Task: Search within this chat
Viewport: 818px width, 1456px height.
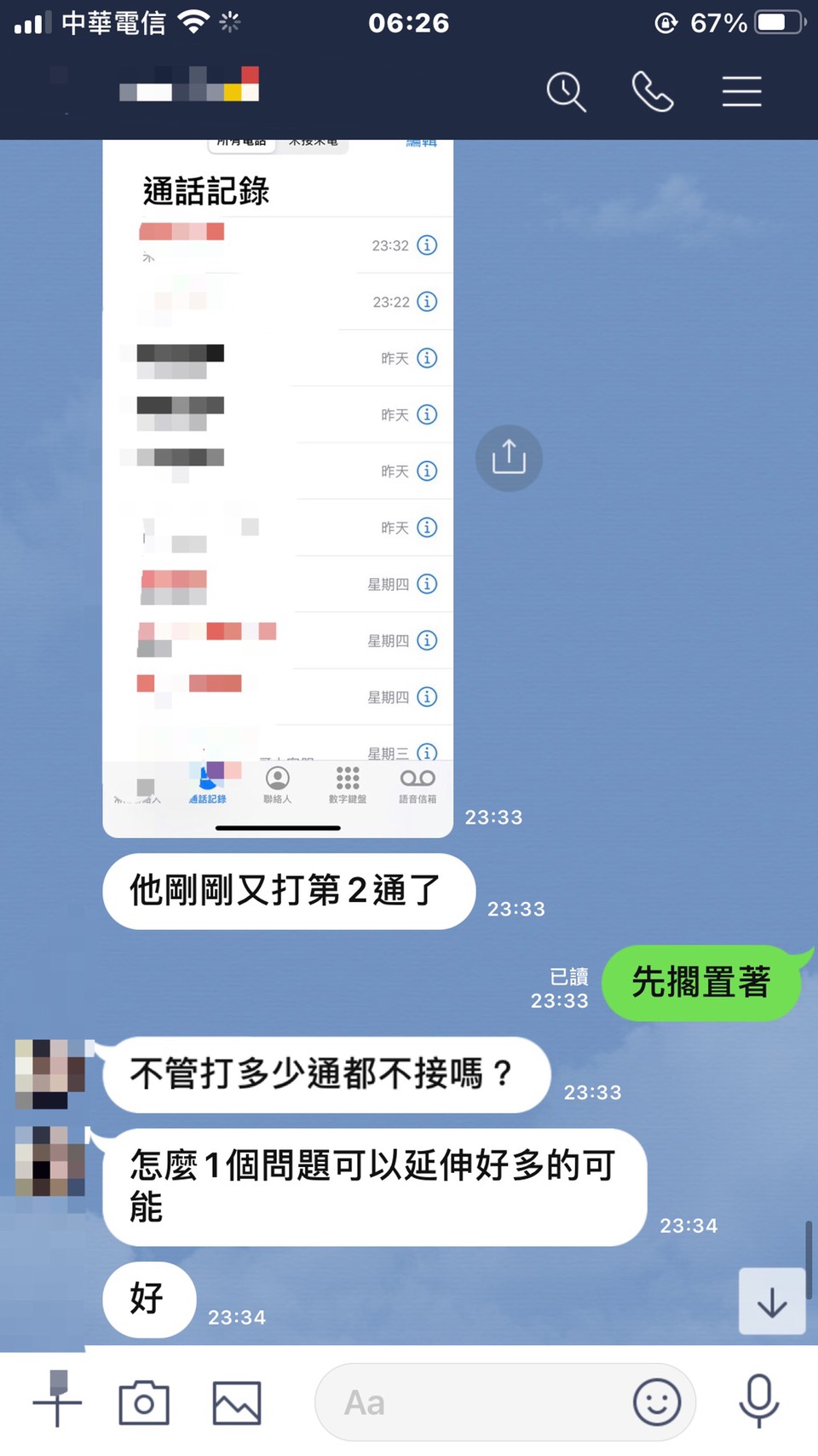Action: 566,92
